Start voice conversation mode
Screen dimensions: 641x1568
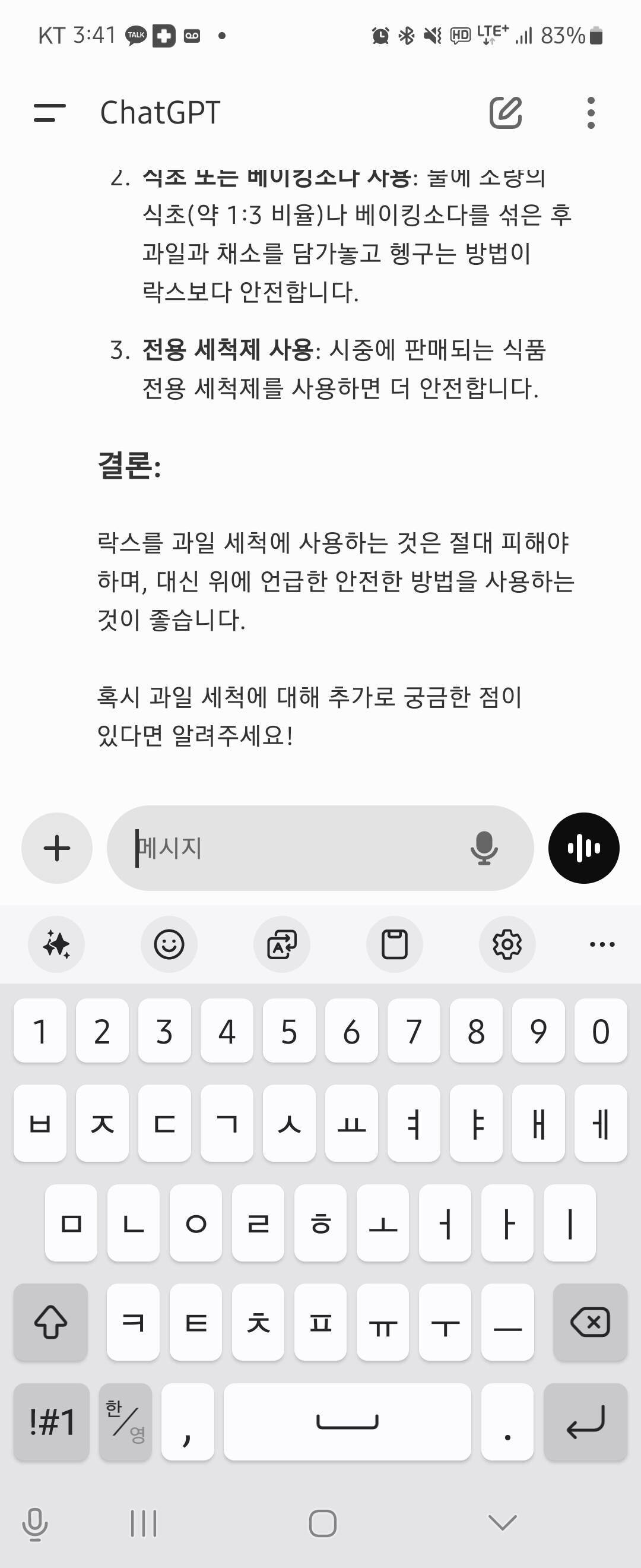pyautogui.click(x=583, y=848)
